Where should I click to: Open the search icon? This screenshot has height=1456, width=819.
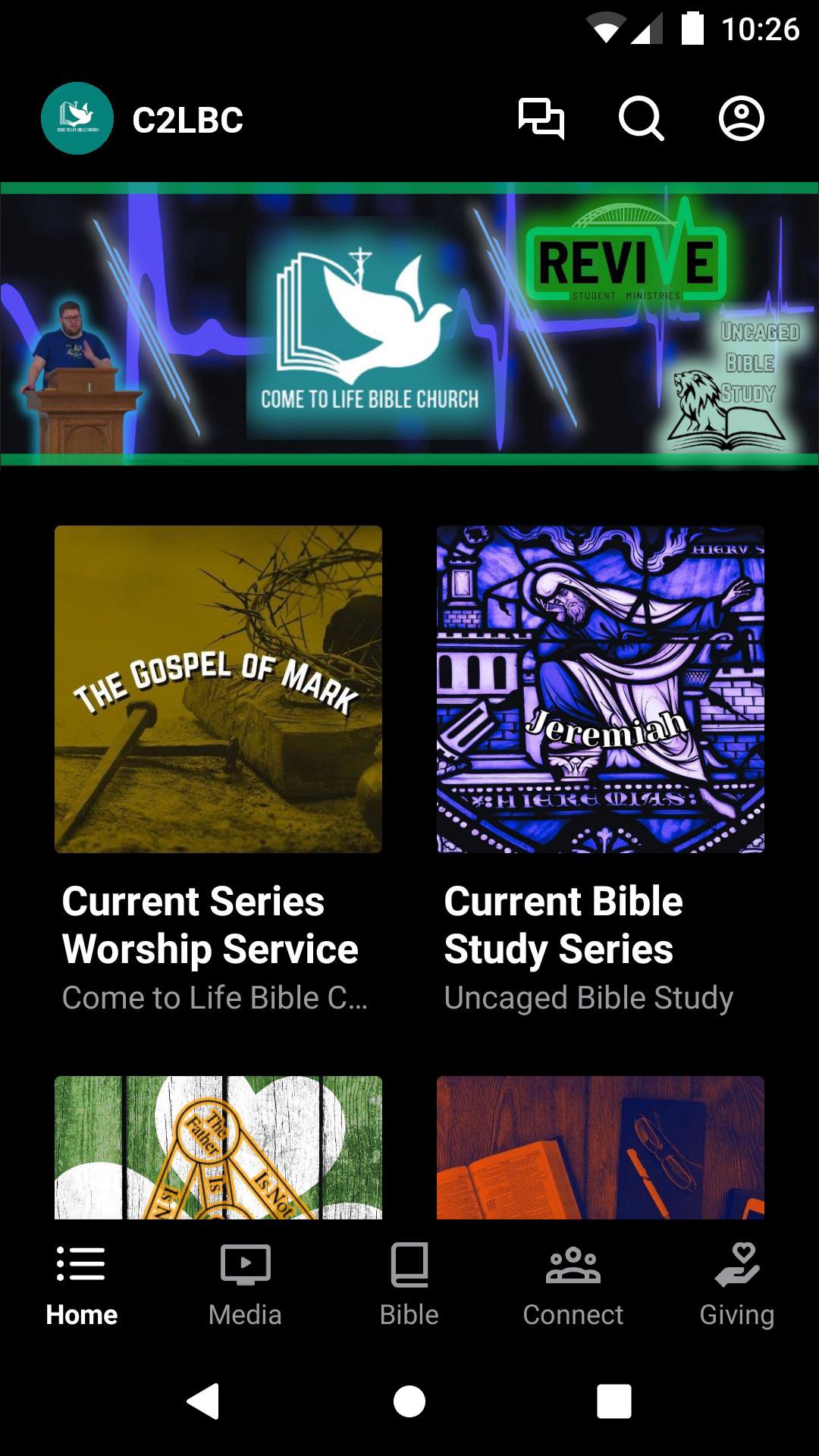tap(641, 119)
